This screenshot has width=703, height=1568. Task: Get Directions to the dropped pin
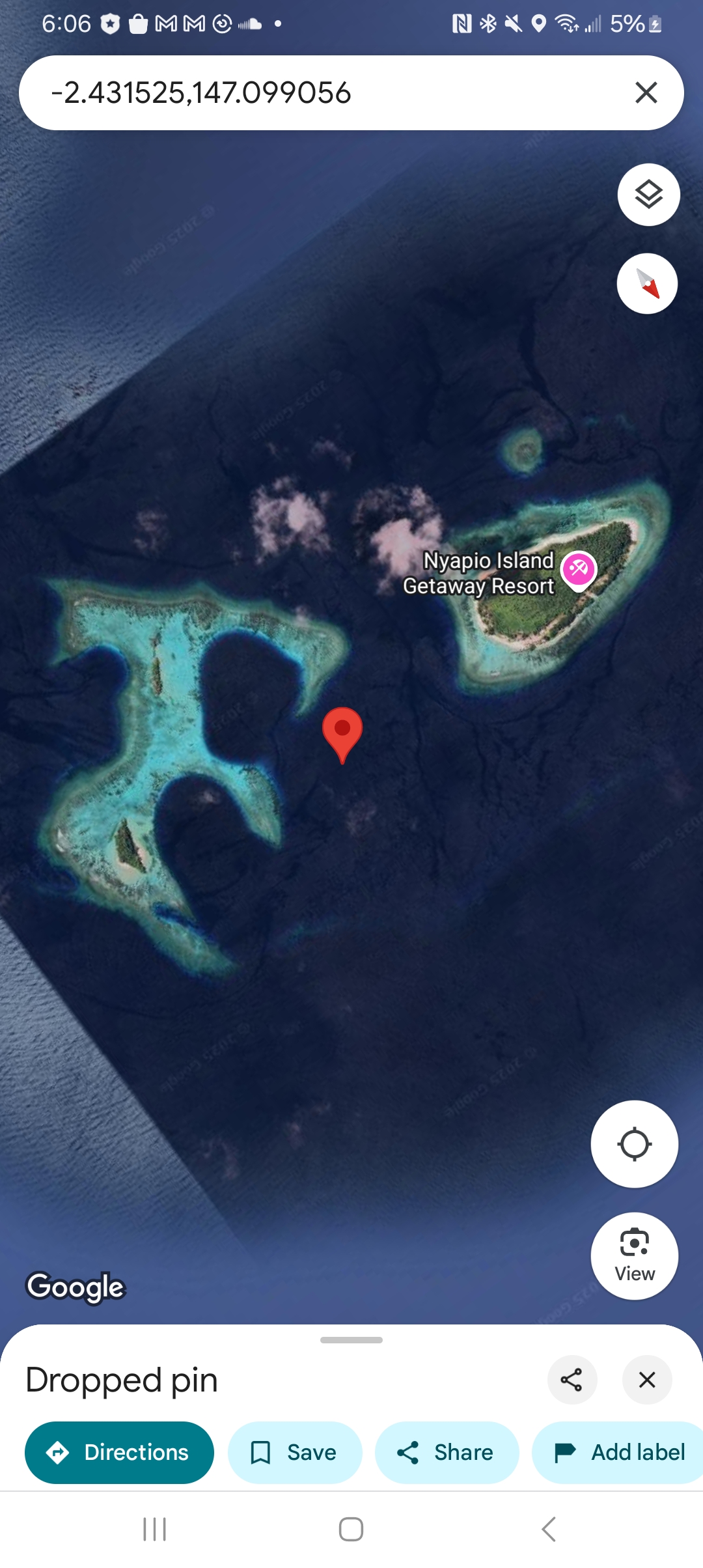coord(119,1453)
